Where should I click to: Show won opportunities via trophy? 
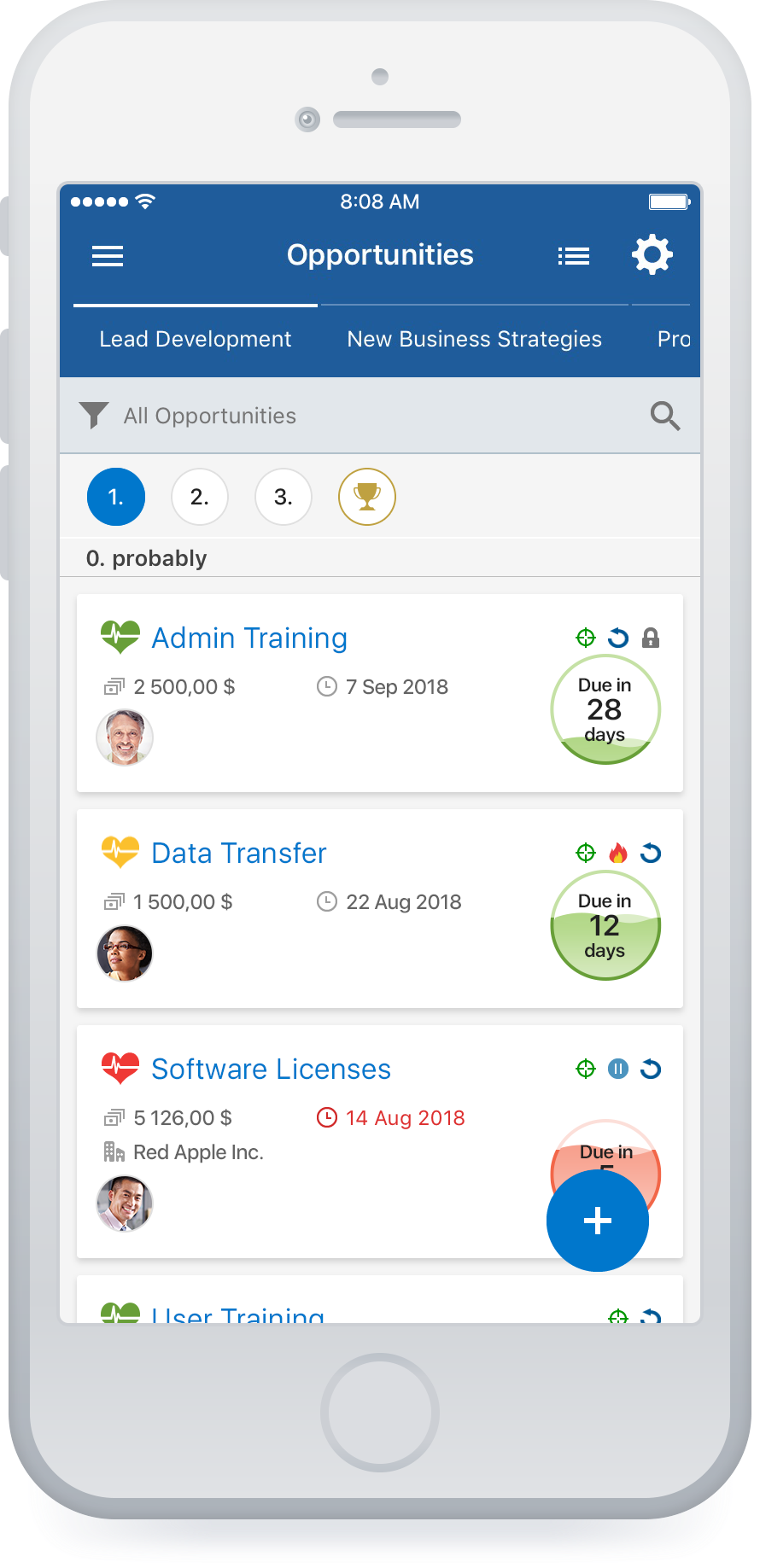pyautogui.click(x=367, y=497)
